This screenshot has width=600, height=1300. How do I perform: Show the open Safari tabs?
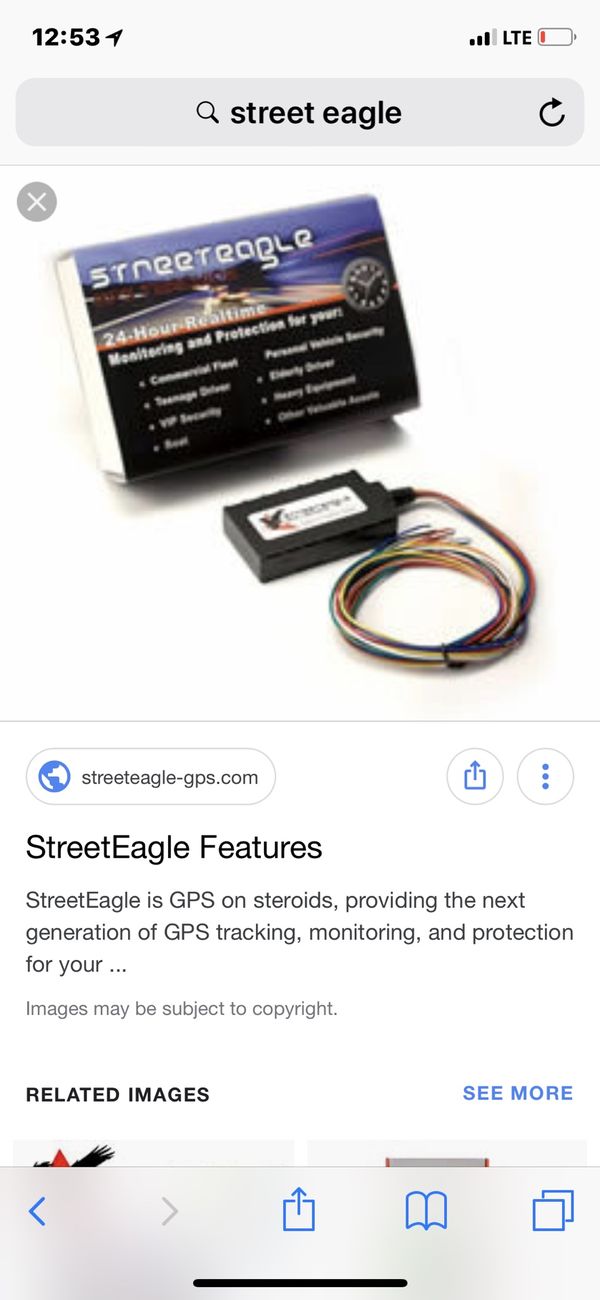[x=553, y=1211]
